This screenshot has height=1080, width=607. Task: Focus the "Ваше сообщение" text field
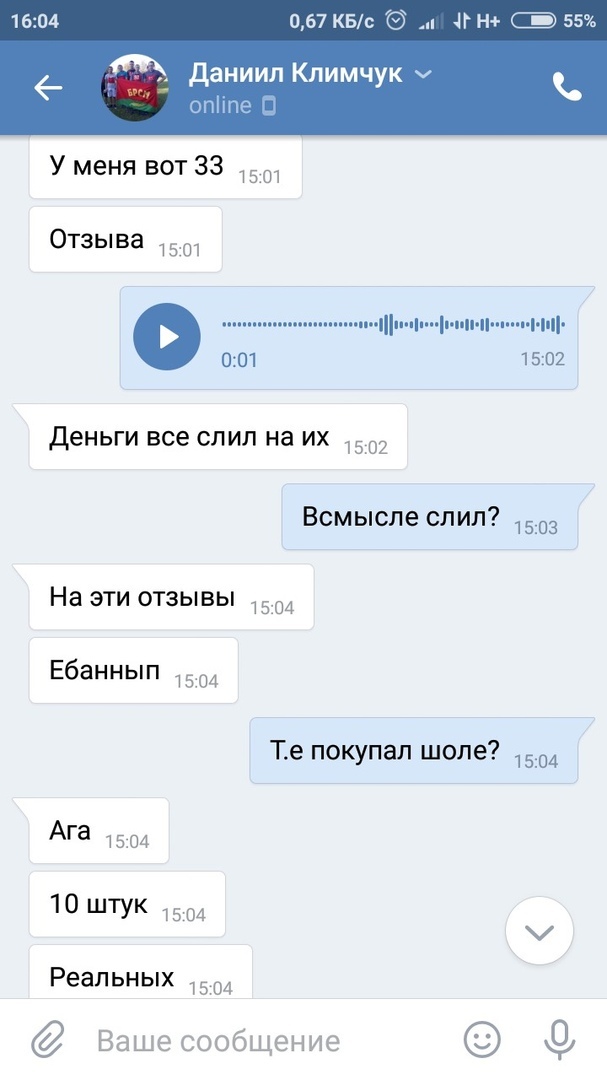tap(260, 1040)
